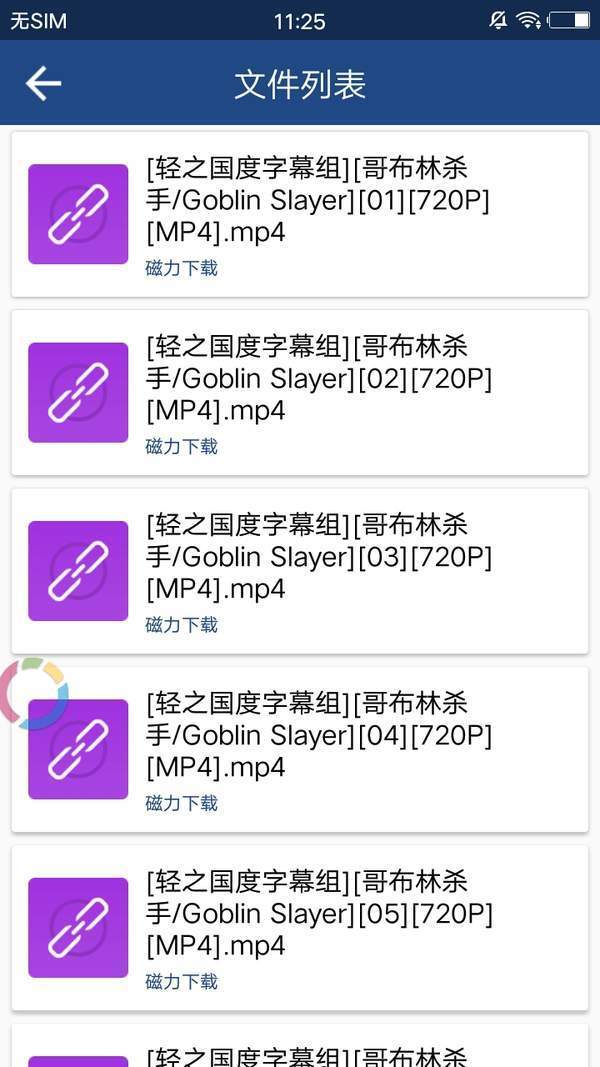Tap the floating colorful ring widget
The width and height of the screenshot is (600, 1067).
coord(33,693)
